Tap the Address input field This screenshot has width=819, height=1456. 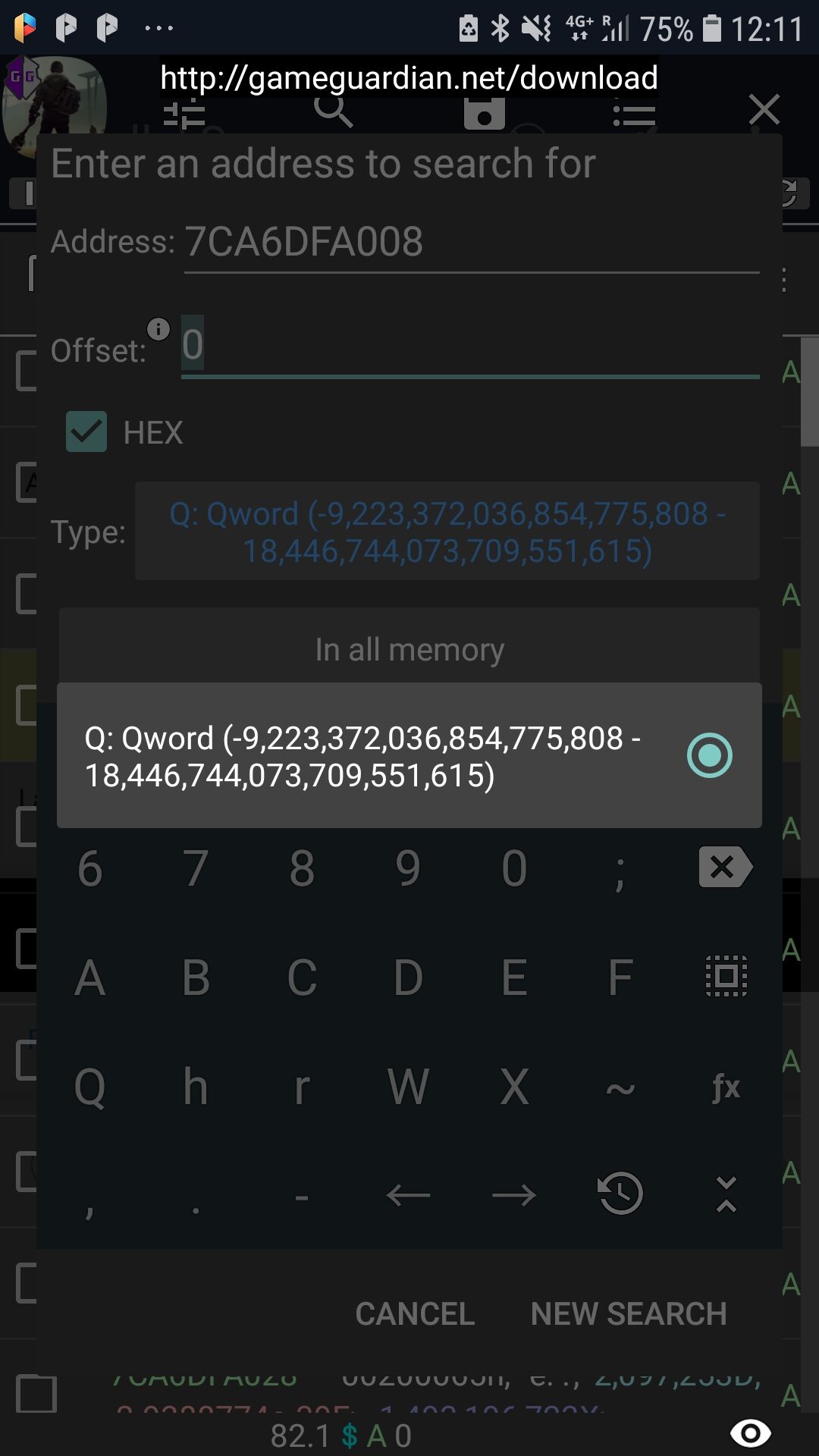pos(470,243)
